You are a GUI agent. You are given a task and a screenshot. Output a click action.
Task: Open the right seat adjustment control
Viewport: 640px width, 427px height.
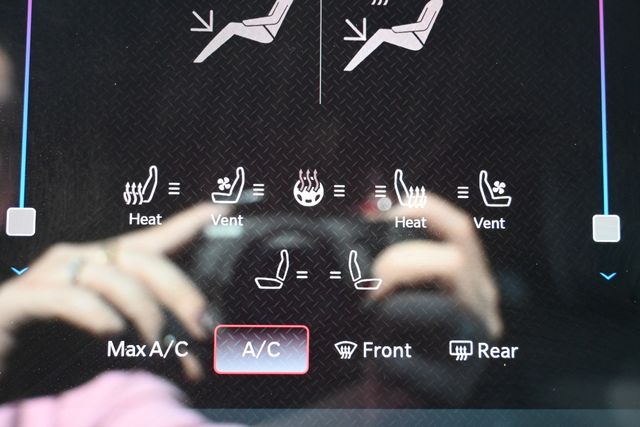(356, 271)
